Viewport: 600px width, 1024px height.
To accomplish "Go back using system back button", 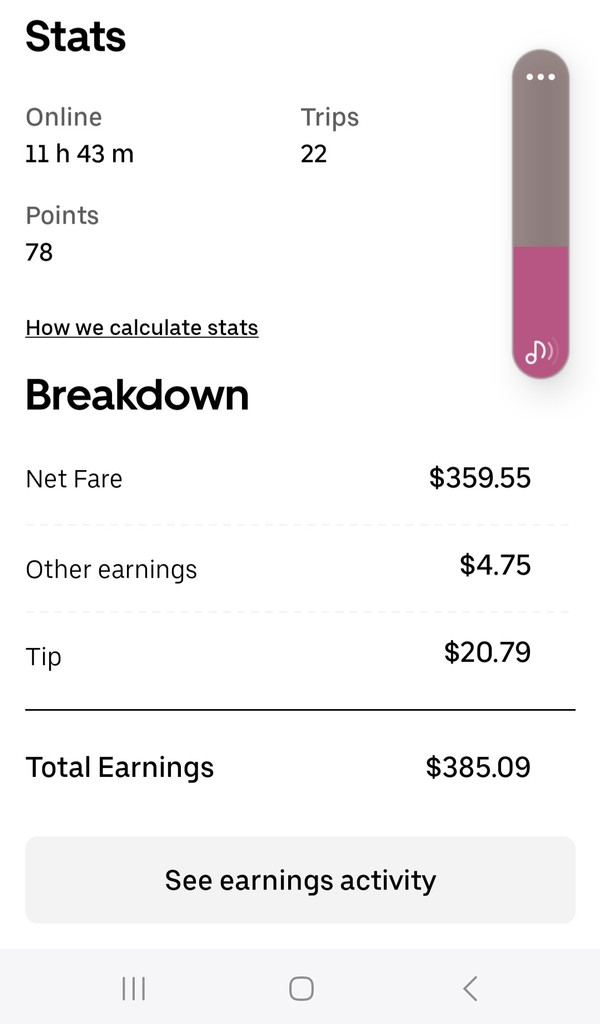I will point(470,989).
